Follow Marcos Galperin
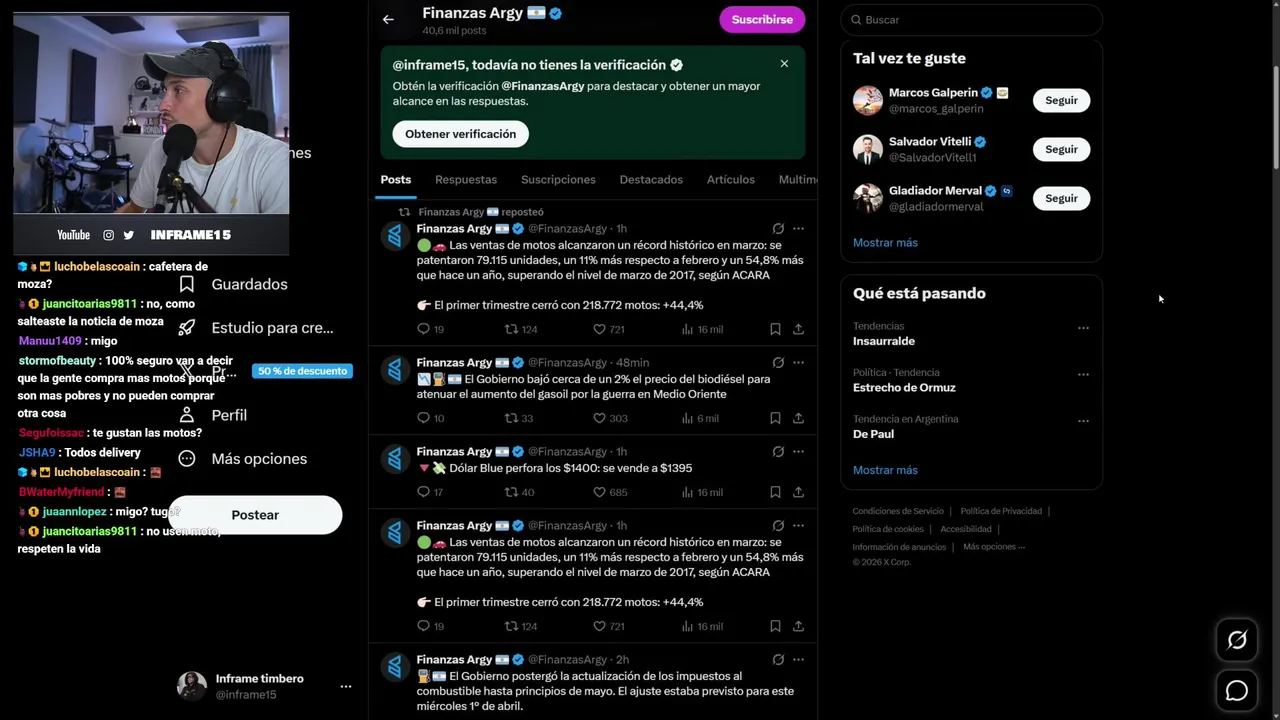1280x720 pixels. coord(1061,100)
